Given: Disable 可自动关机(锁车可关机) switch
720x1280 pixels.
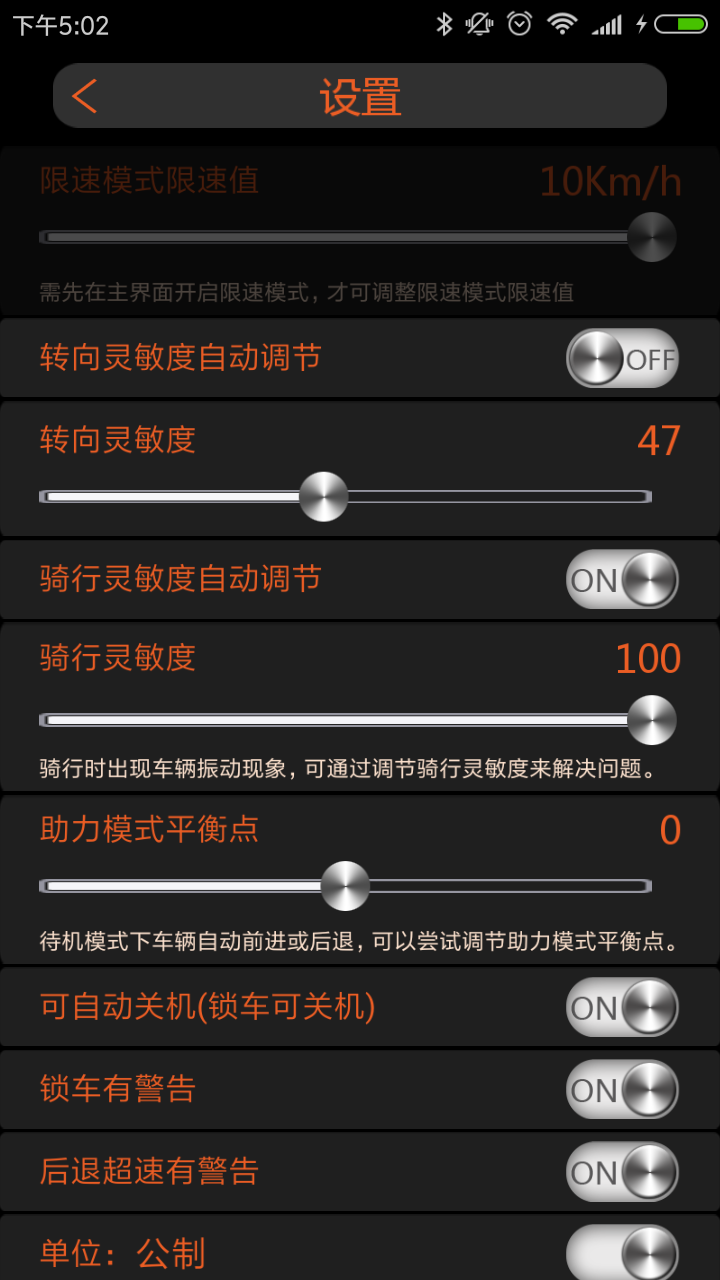Looking at the screenshot, I should tap(622, 1007).
